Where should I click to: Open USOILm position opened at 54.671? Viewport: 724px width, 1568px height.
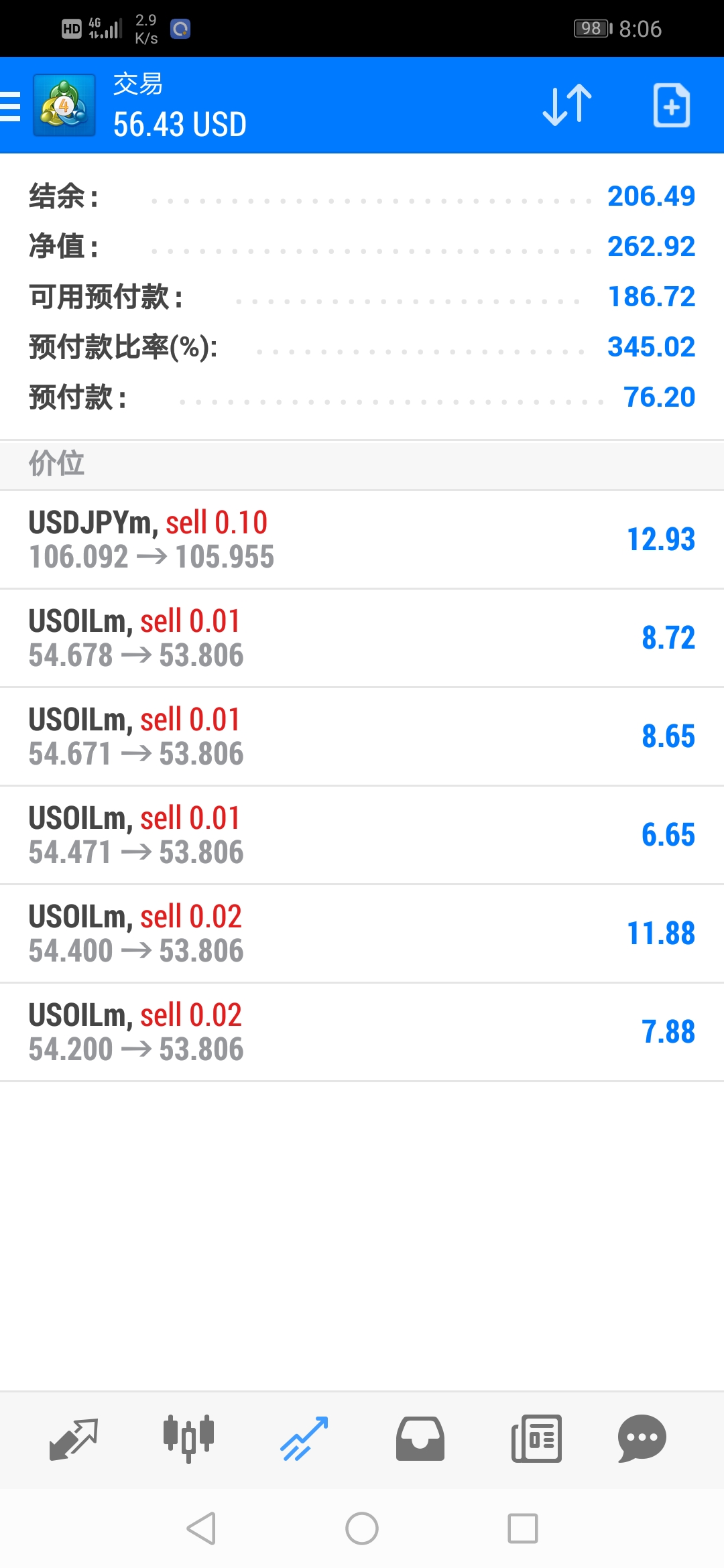pos(362,737)
